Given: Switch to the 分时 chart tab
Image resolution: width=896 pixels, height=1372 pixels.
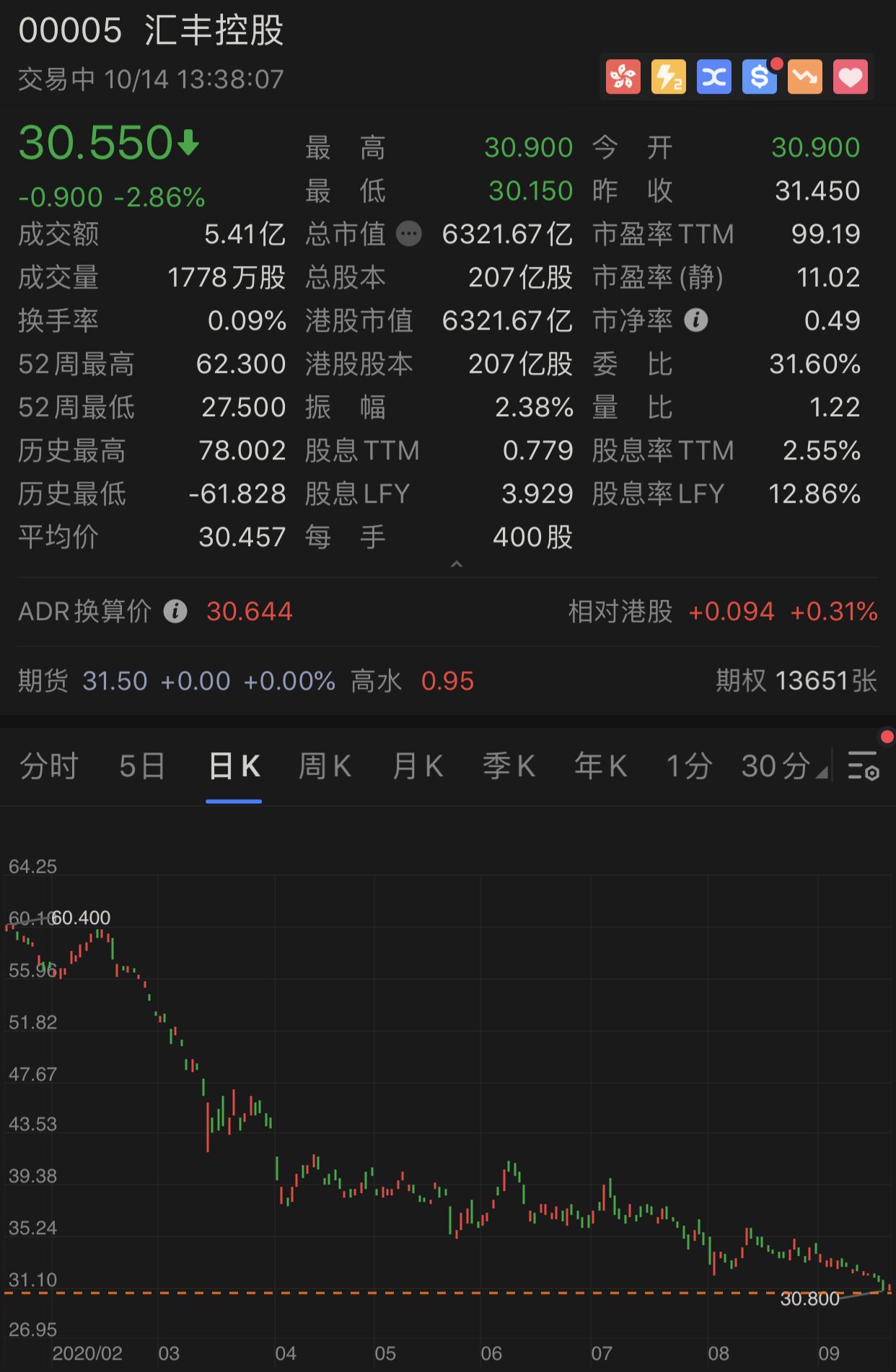Looking at the screenshot, I should (x=50, y=766).
